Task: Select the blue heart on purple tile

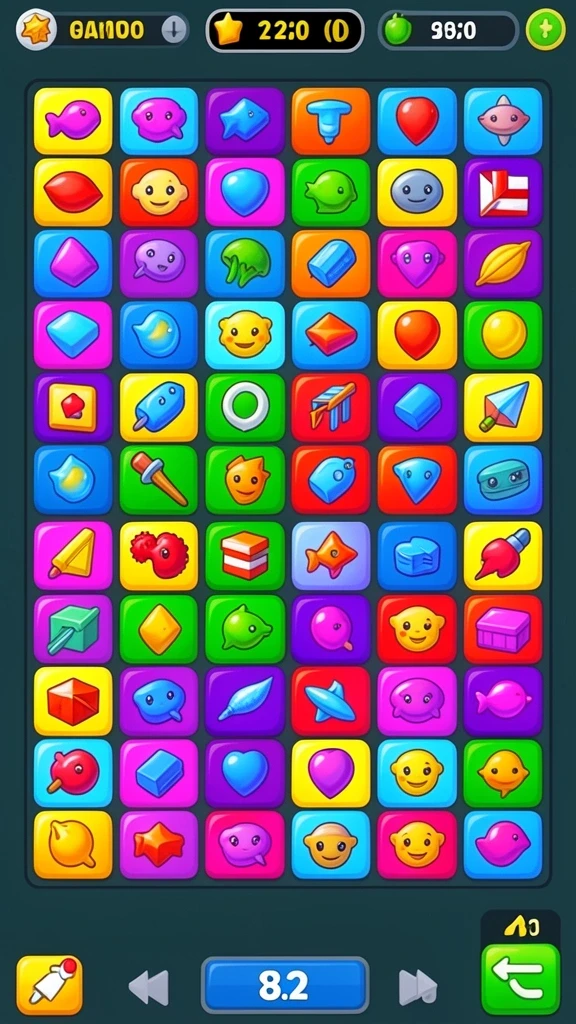Action: click(245, 773)
